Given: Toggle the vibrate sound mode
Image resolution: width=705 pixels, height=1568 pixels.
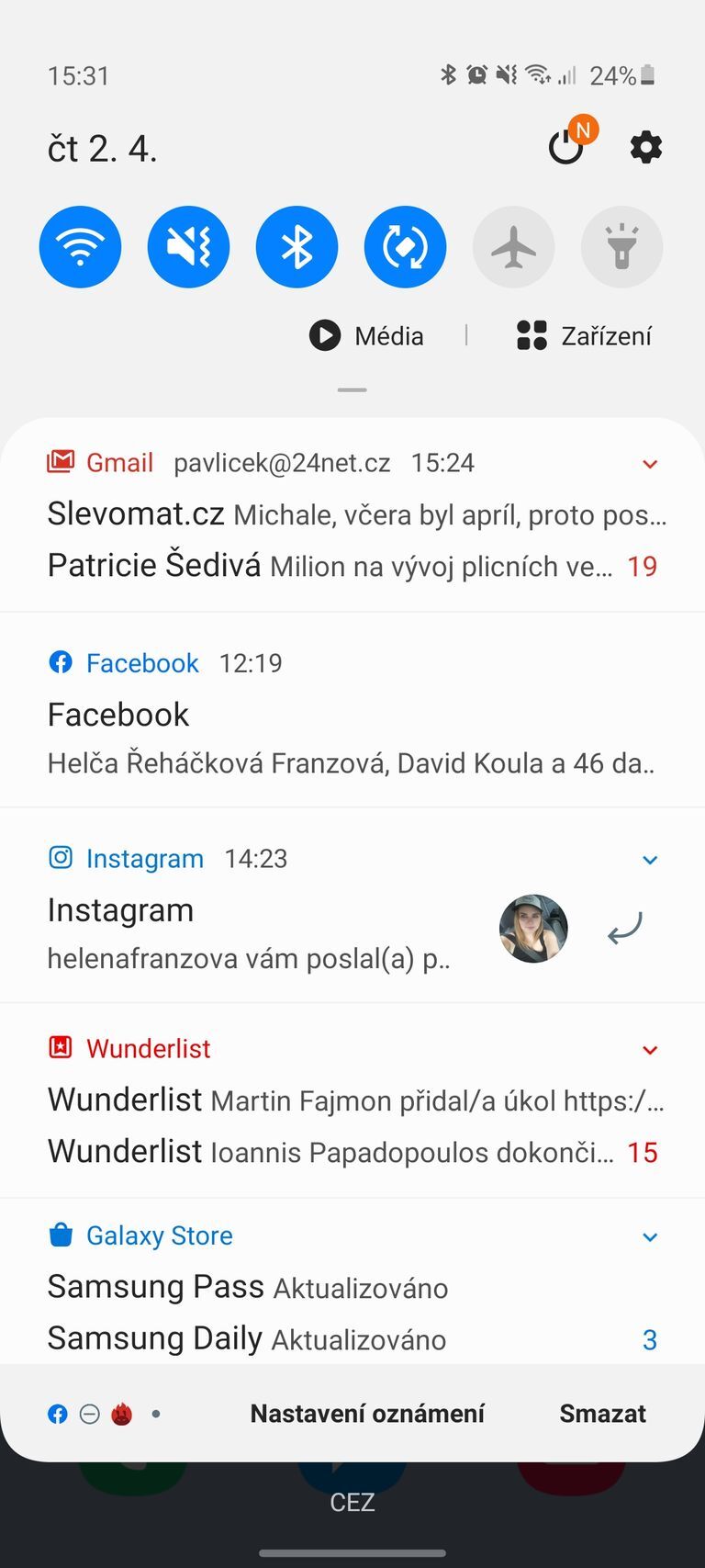Looking at the screenshot, I should point(188,247).
